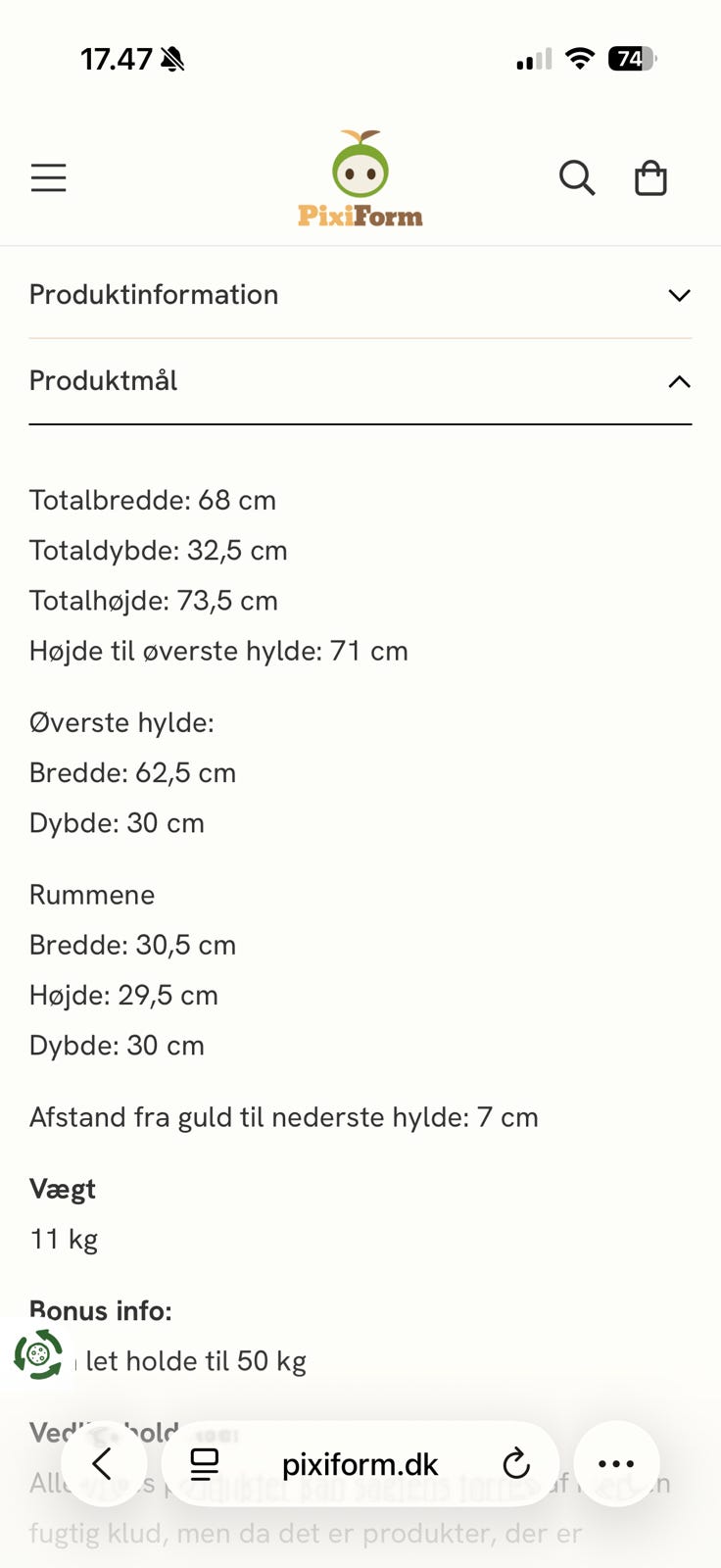Tap the battery level indicator showing 74
721x1568 pixels.
coord(632,58)
